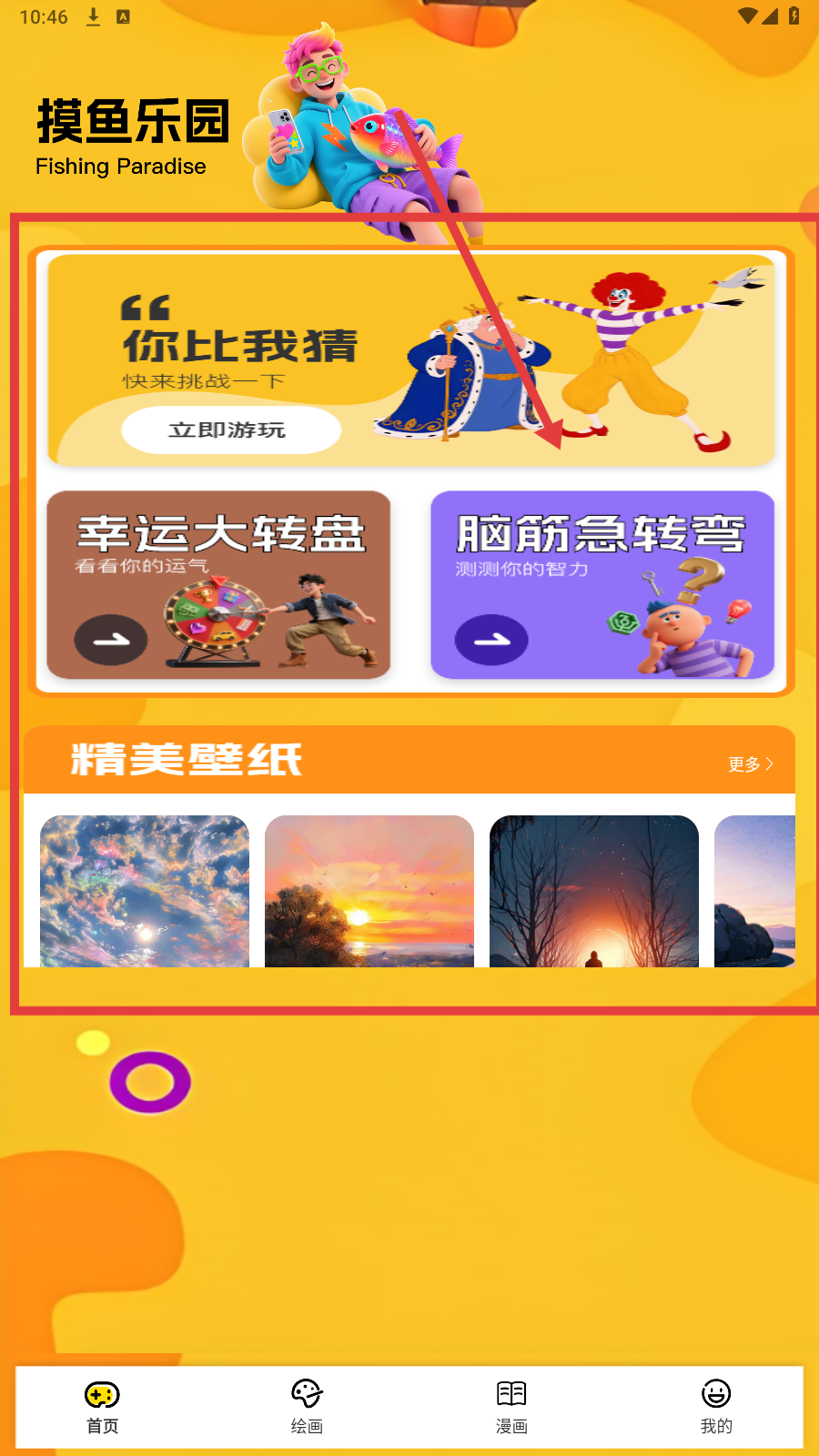The image size is (819, 1456).
Task: Switch to the 首页 tab
Action: (x=102, y=1406)
